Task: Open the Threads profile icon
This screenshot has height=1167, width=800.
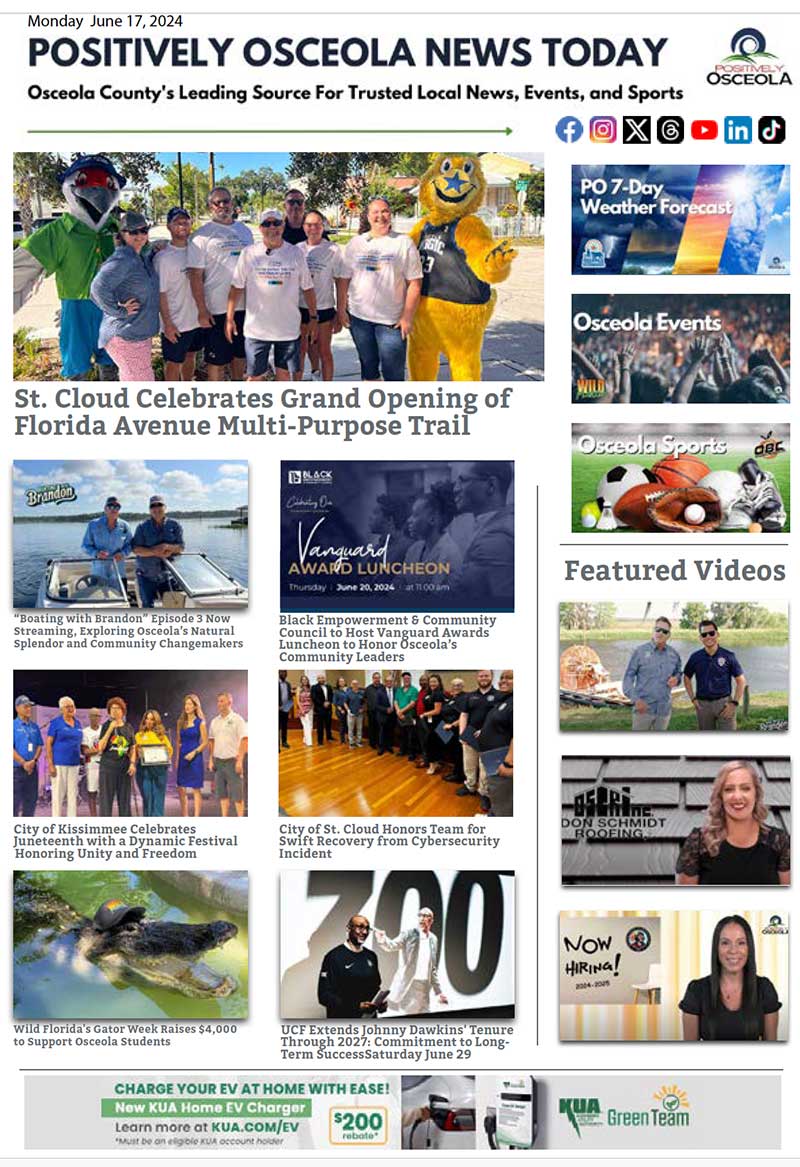Action: point(670,130)
